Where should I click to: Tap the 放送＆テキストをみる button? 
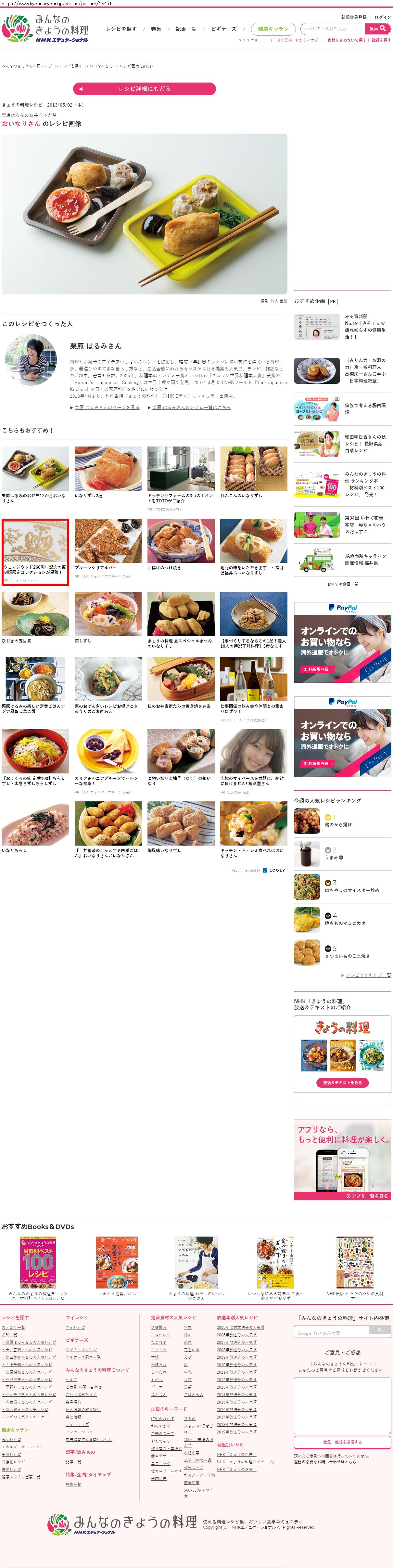pyautogui.click(x=342, y=1083)
